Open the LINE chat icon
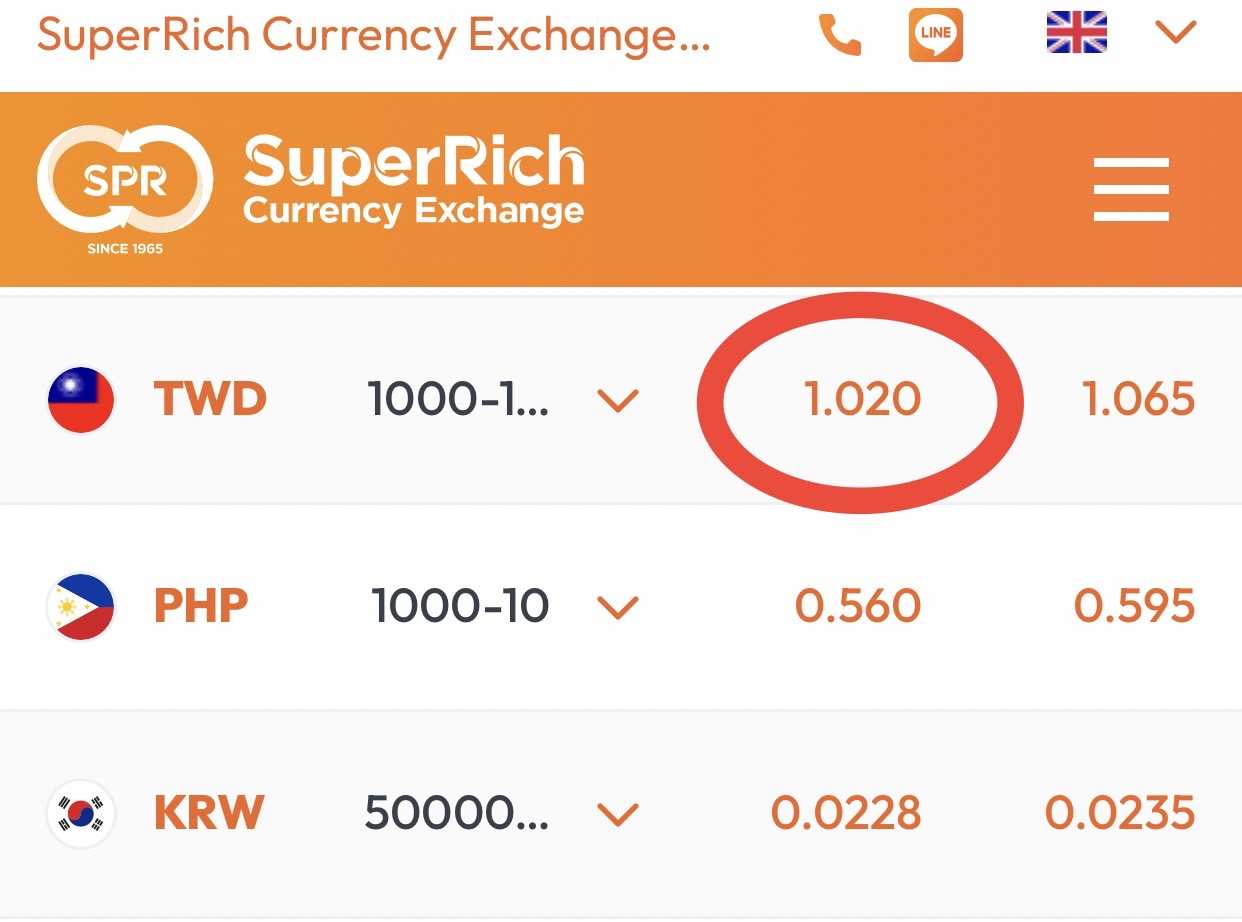This screenshot has width=1242, height=922. [935, 35]
